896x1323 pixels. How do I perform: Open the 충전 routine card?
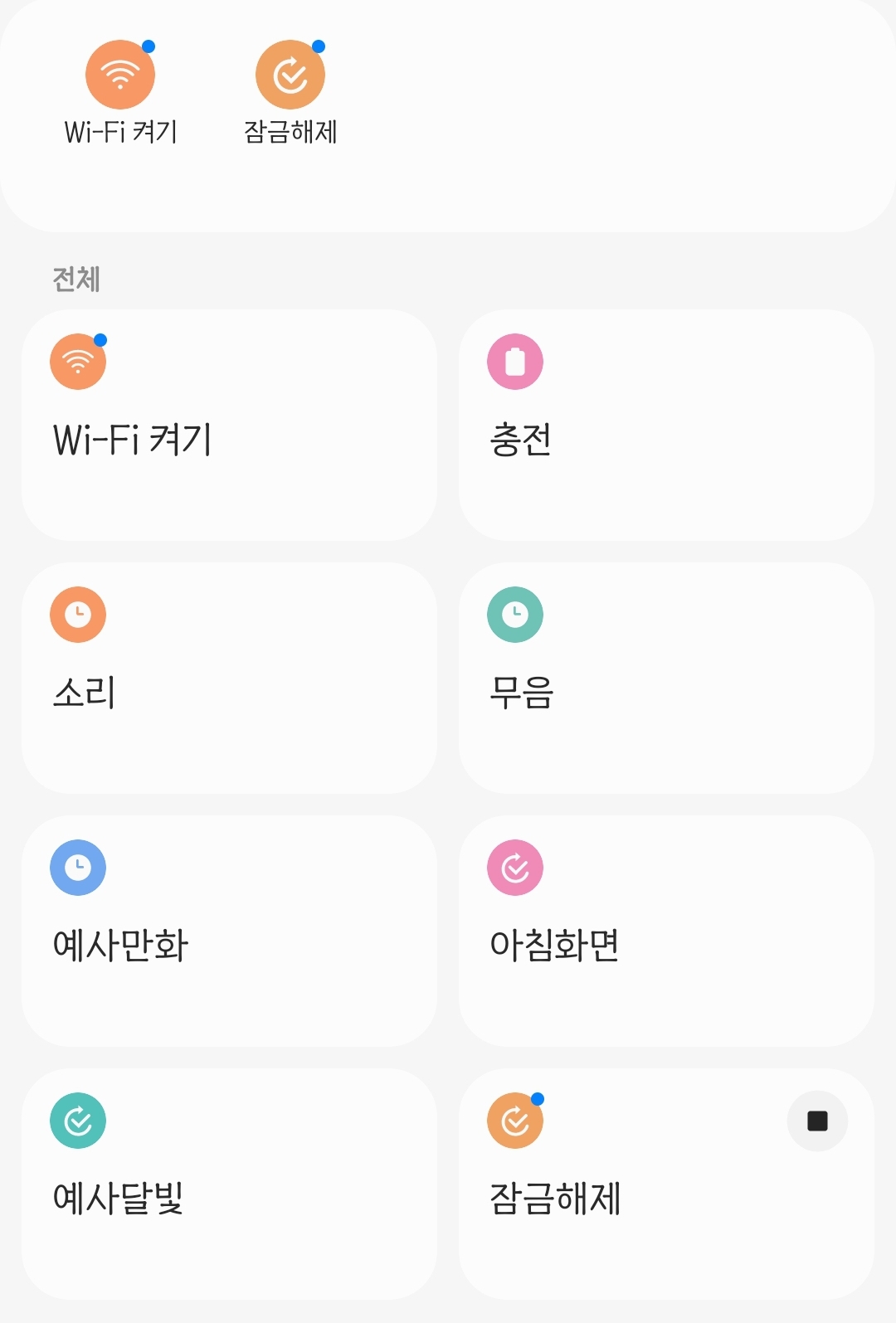665,426
